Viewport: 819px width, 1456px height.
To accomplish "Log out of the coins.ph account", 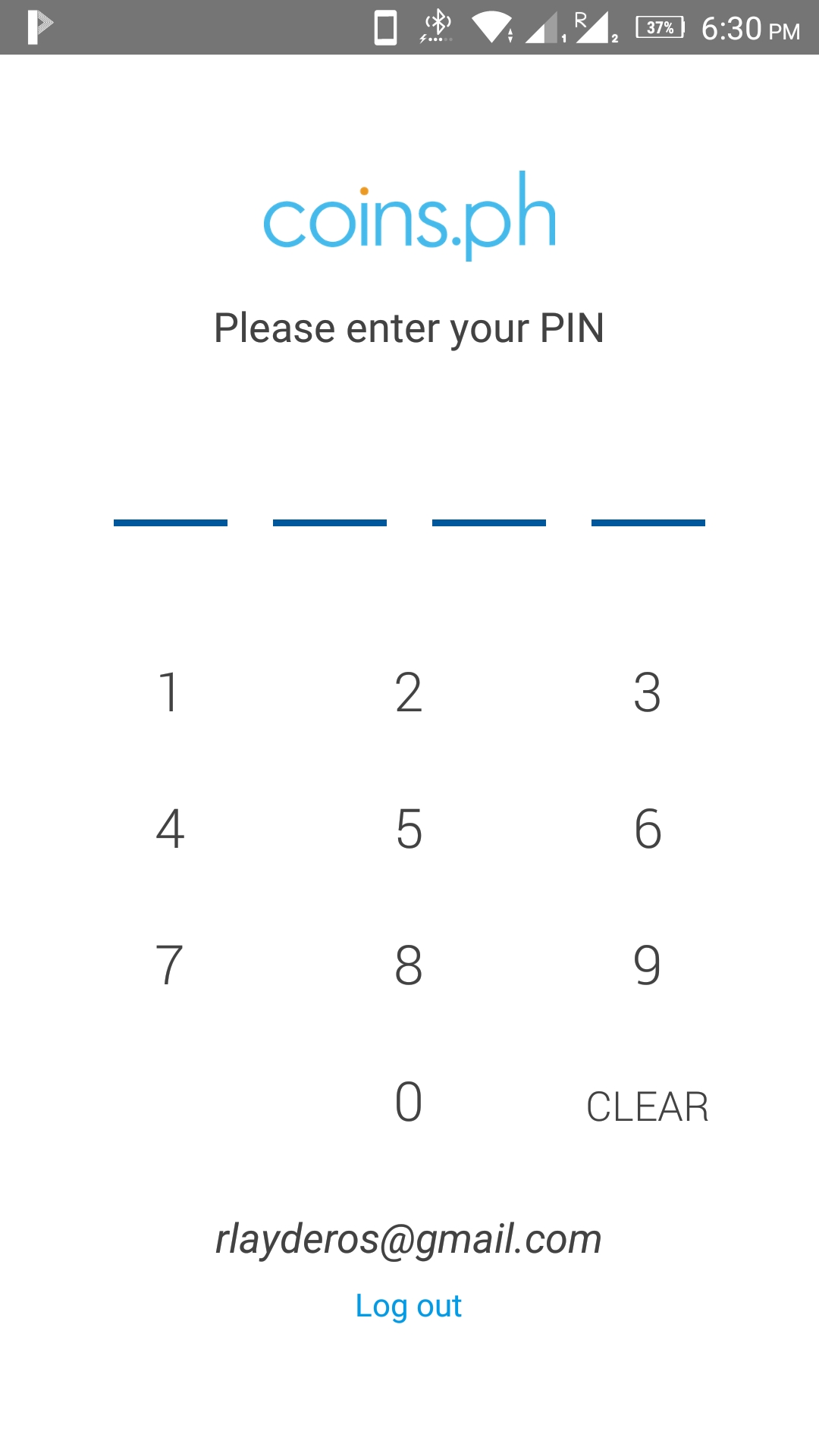I will [x=409, y=1306].
